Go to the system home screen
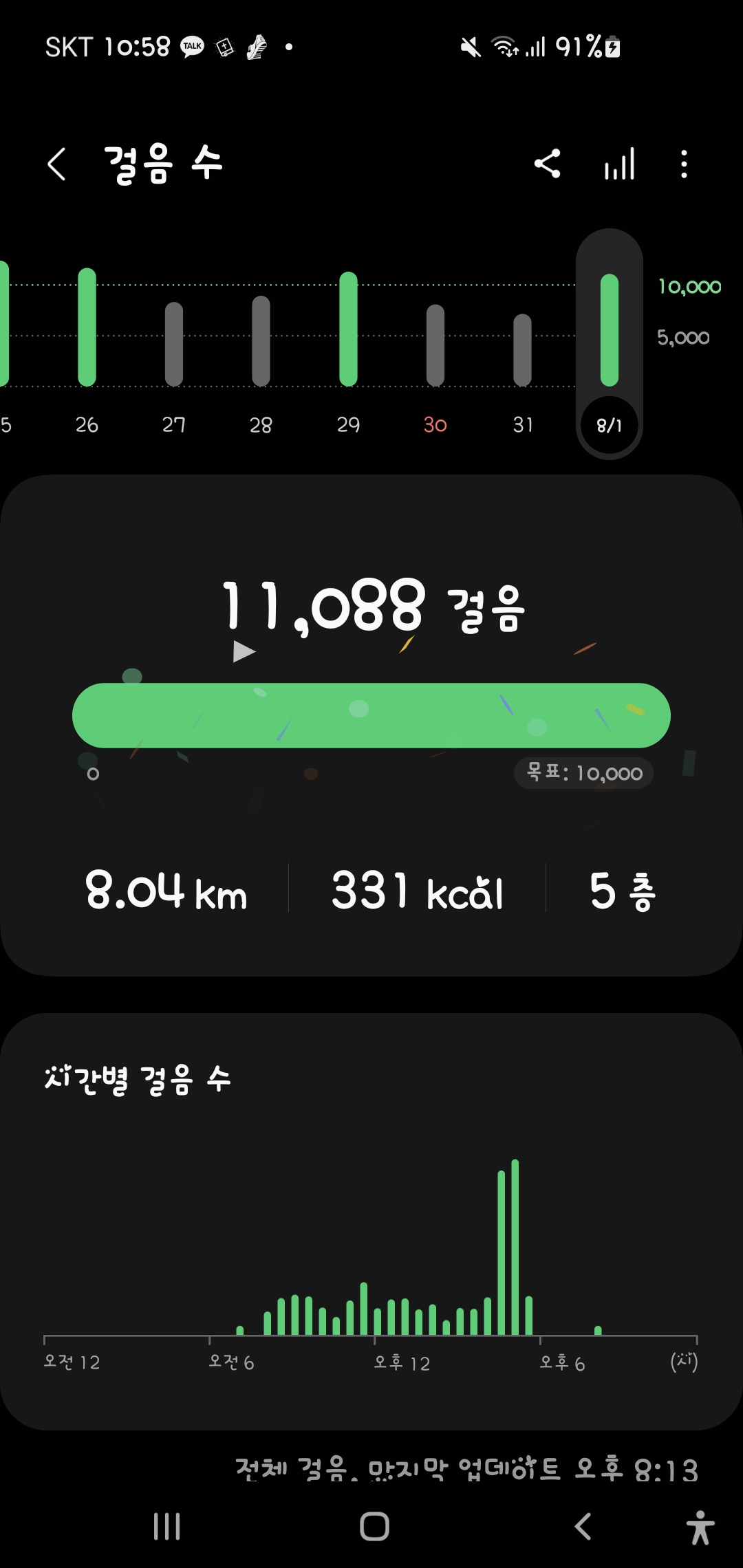Screen dimensions: 743x1568 point(374,1526)
